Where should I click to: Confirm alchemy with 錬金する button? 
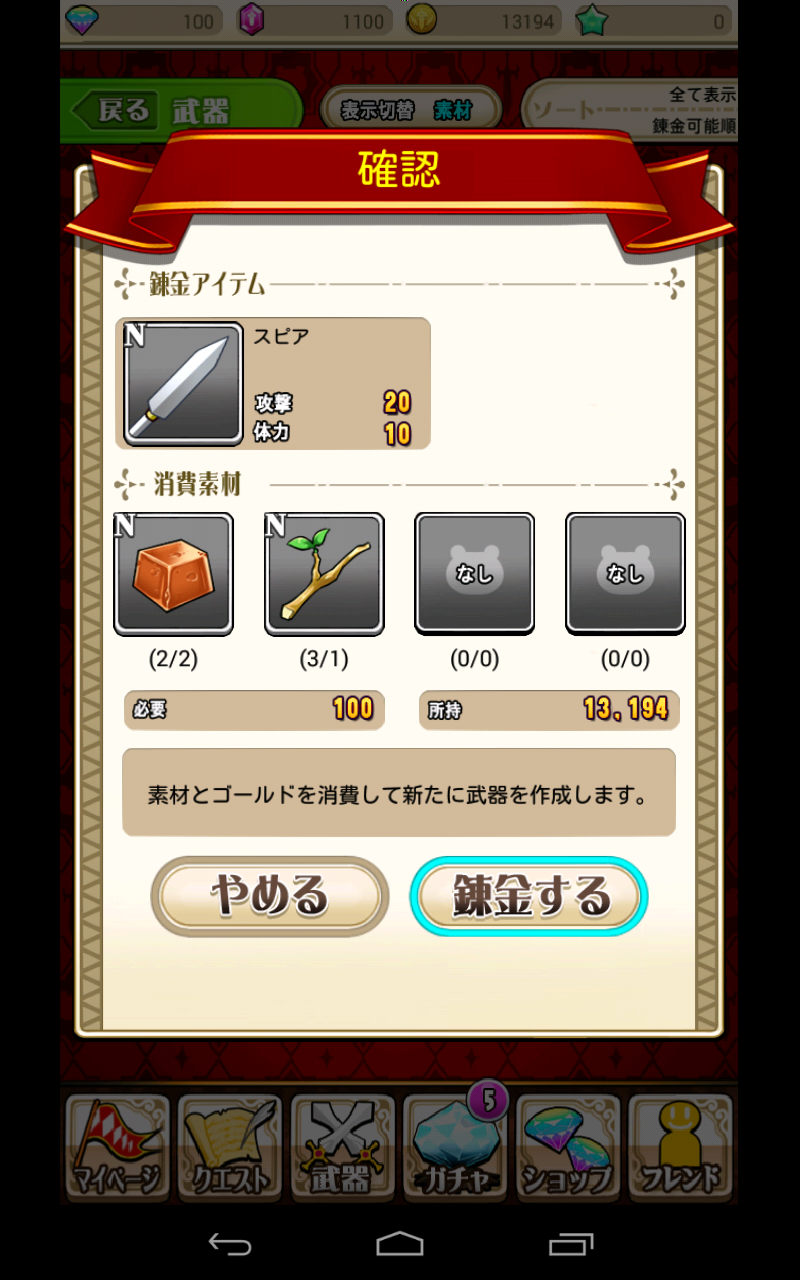pos(529,896)
